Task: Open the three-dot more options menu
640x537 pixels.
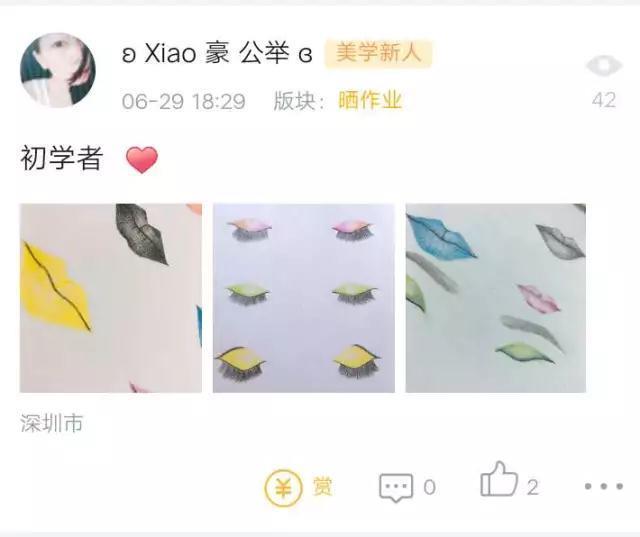Action: [603, 487]
